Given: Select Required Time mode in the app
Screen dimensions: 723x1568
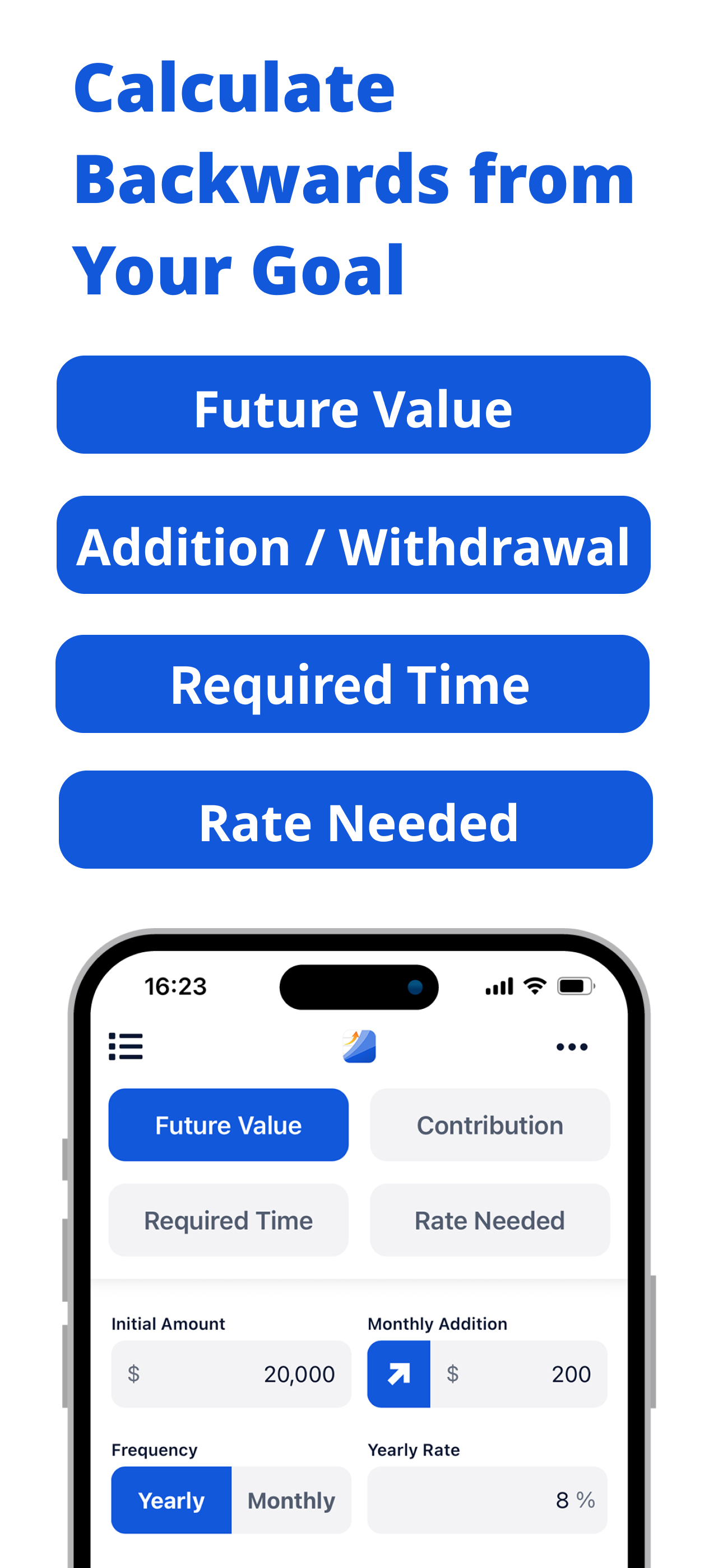Looking at the screenshot, I should (x=228, y=1220).
